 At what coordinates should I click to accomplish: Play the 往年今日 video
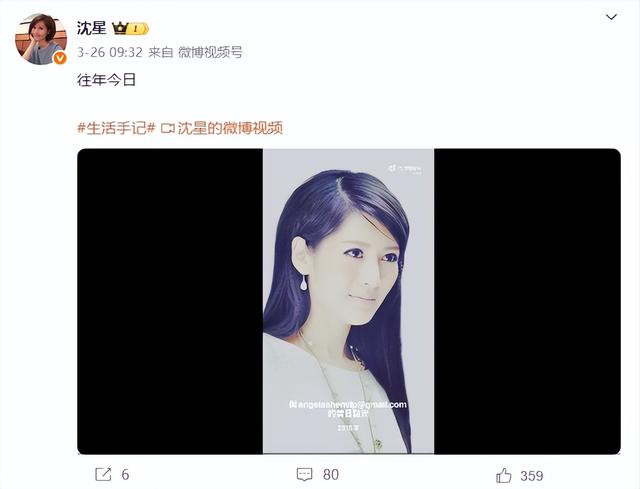(x=348, y=301)
